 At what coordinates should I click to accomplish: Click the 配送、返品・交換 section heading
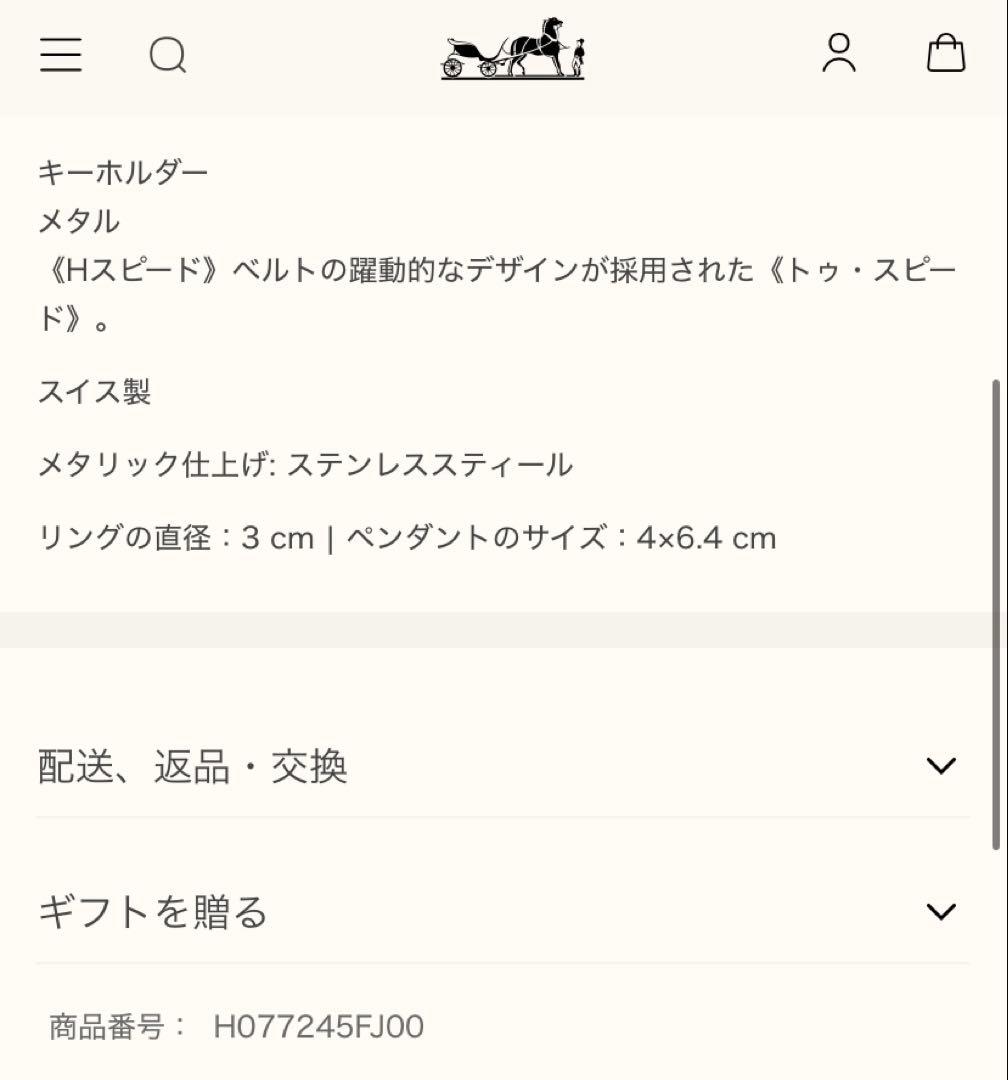193,766
